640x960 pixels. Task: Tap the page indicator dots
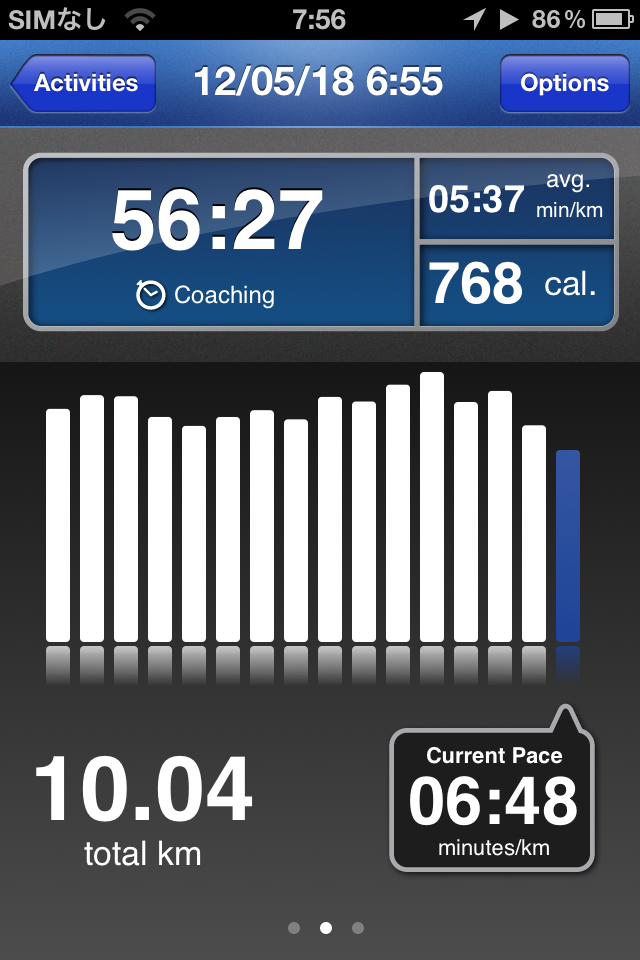coord(325,928)
